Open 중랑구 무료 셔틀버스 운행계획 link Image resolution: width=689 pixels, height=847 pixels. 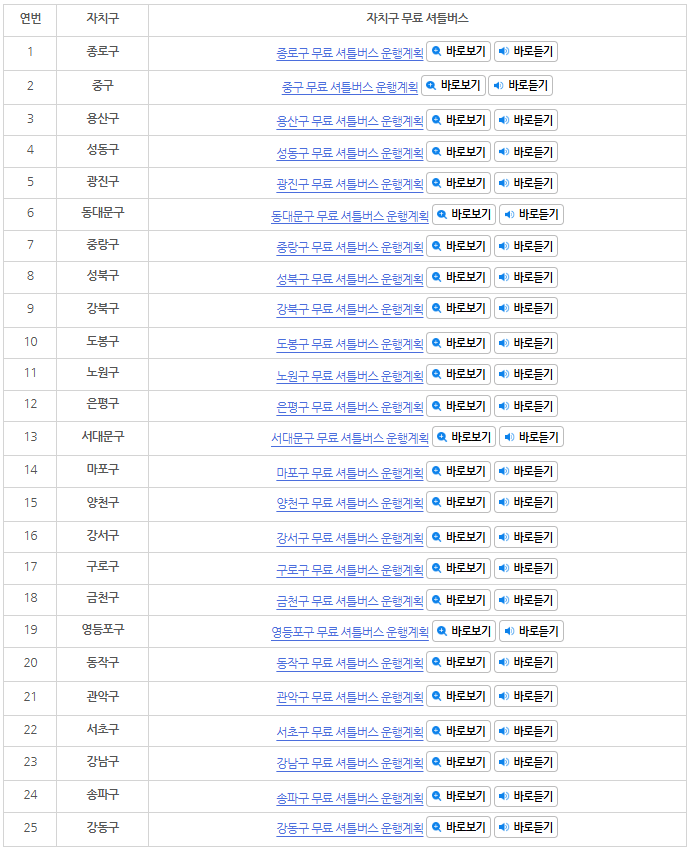(350, 248)
